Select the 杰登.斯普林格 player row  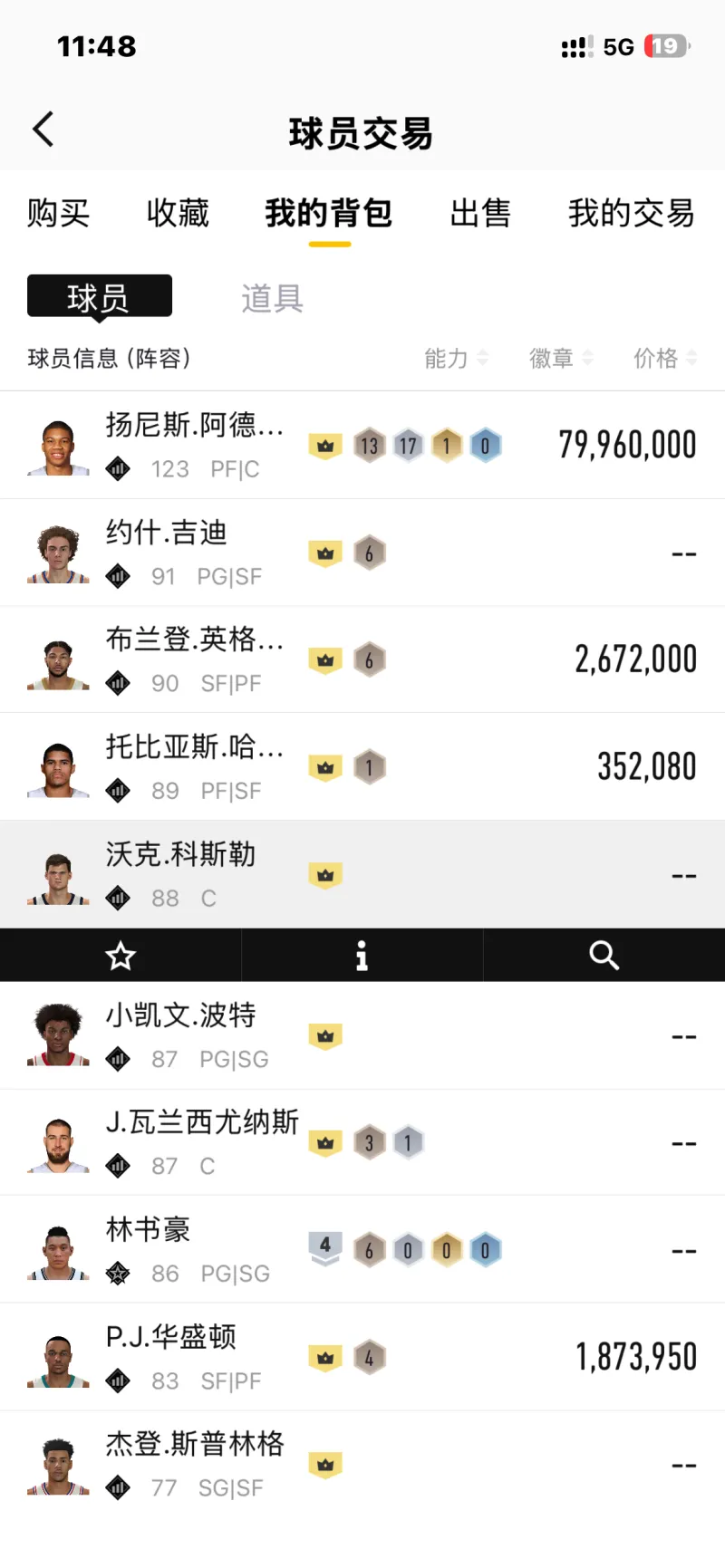pos(362,1464)
